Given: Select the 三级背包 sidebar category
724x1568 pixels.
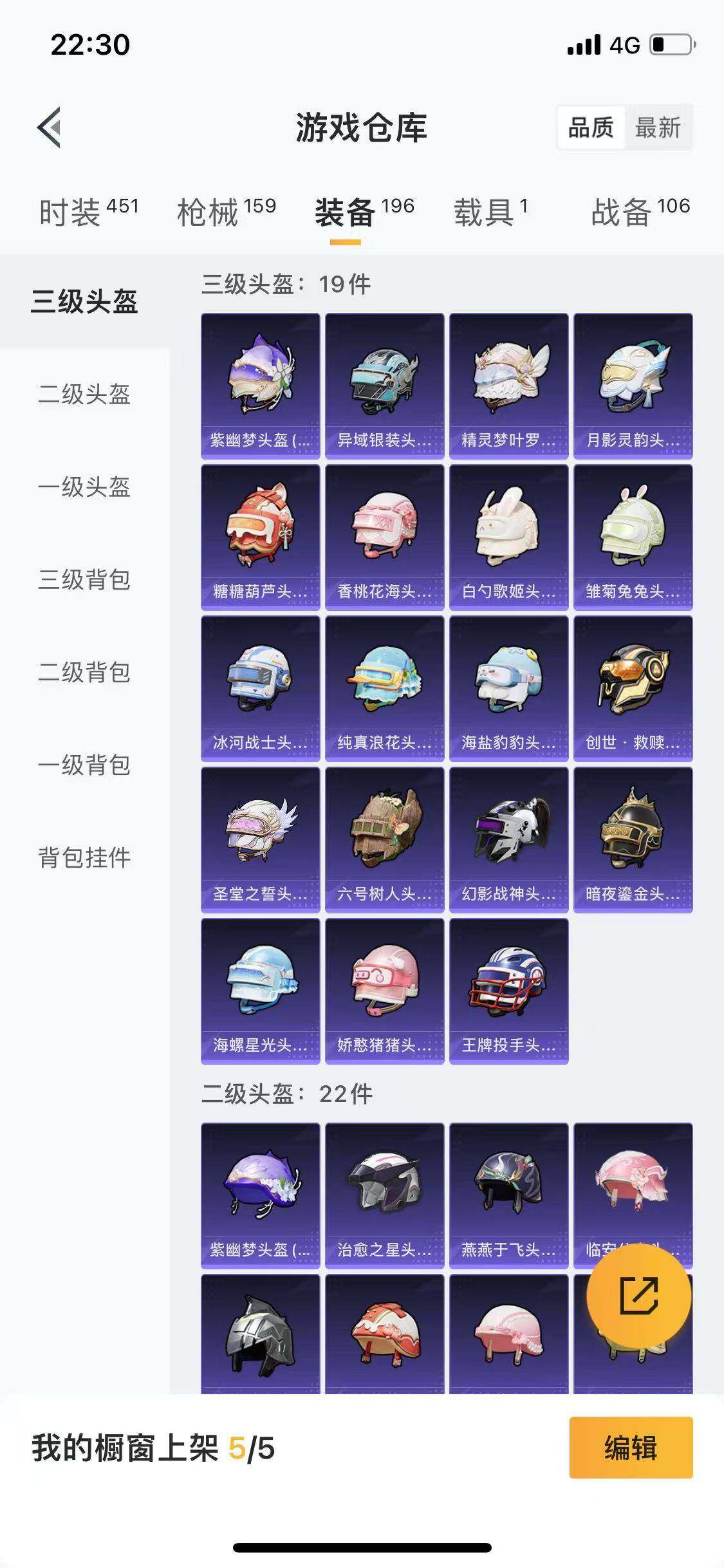Looking at the screenshot, I should coord(84,581).
